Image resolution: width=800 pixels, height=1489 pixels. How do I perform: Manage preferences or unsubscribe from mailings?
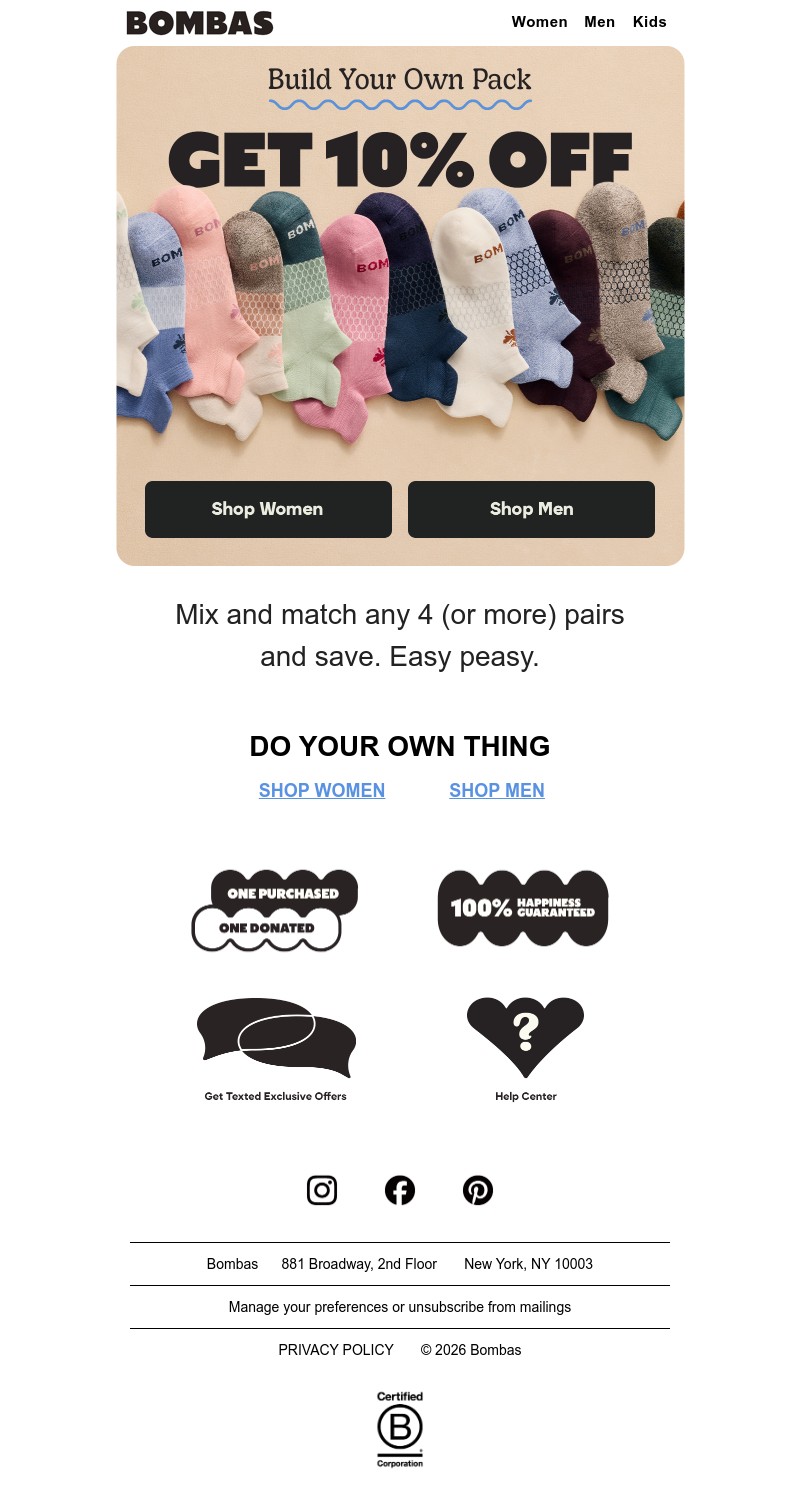pyautogui.click(x=399, y=1307)
